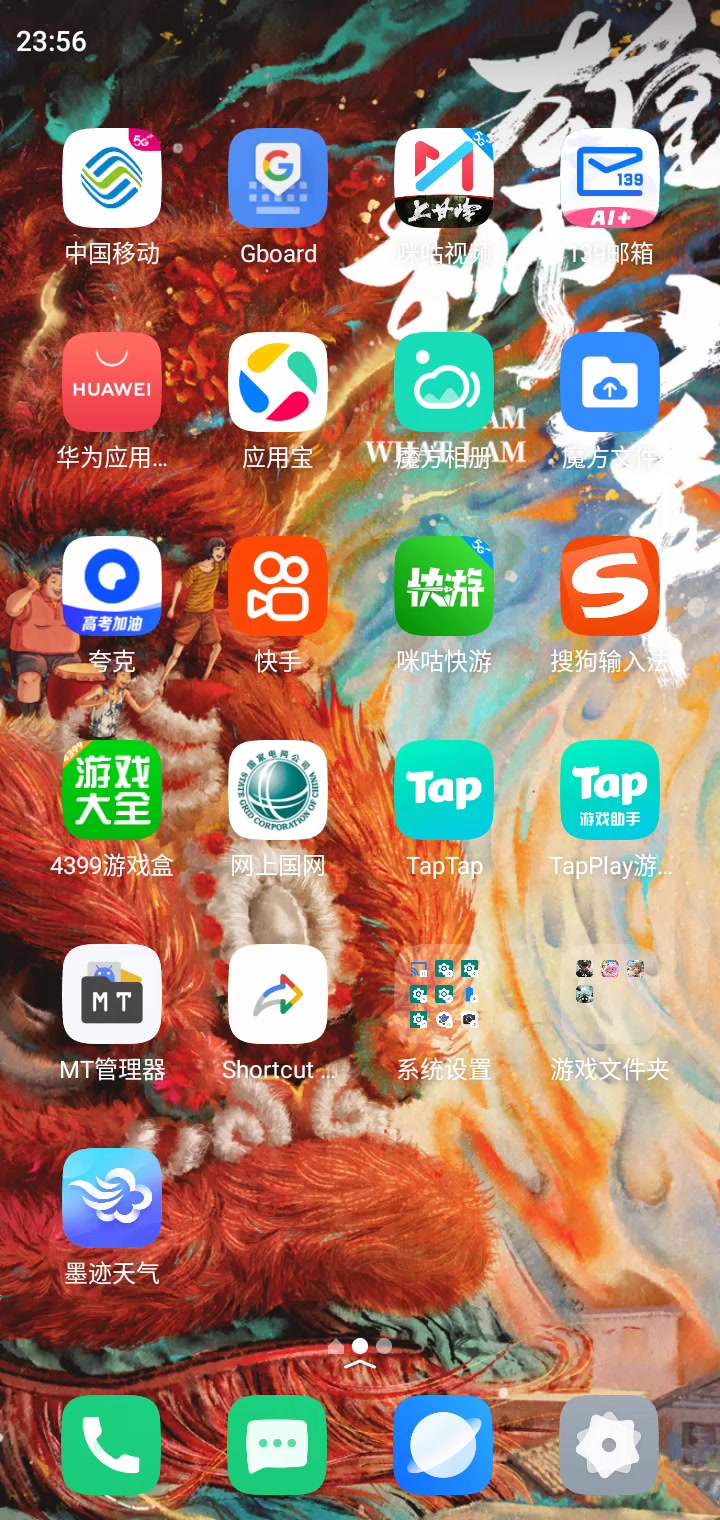Open 139邮箱 mail app
720x1520 pixels.
(x=610, y=178)
